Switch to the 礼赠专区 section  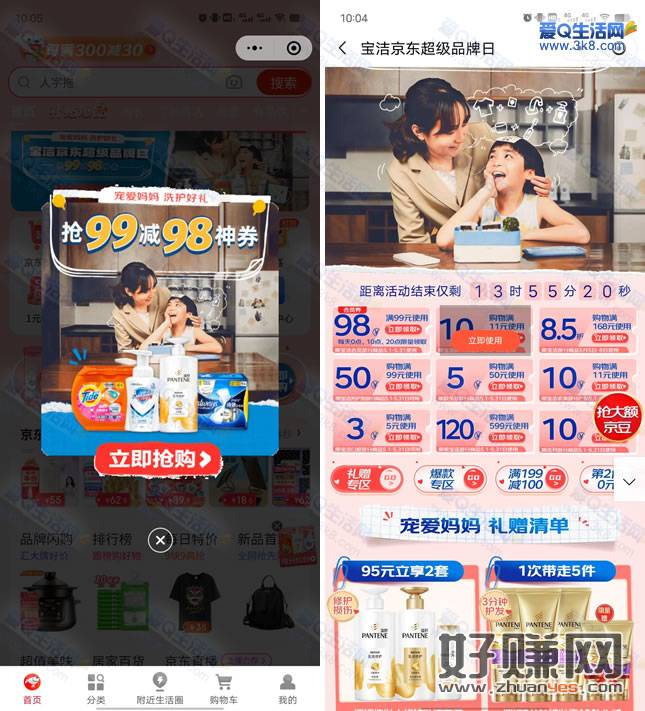point(365,479)
